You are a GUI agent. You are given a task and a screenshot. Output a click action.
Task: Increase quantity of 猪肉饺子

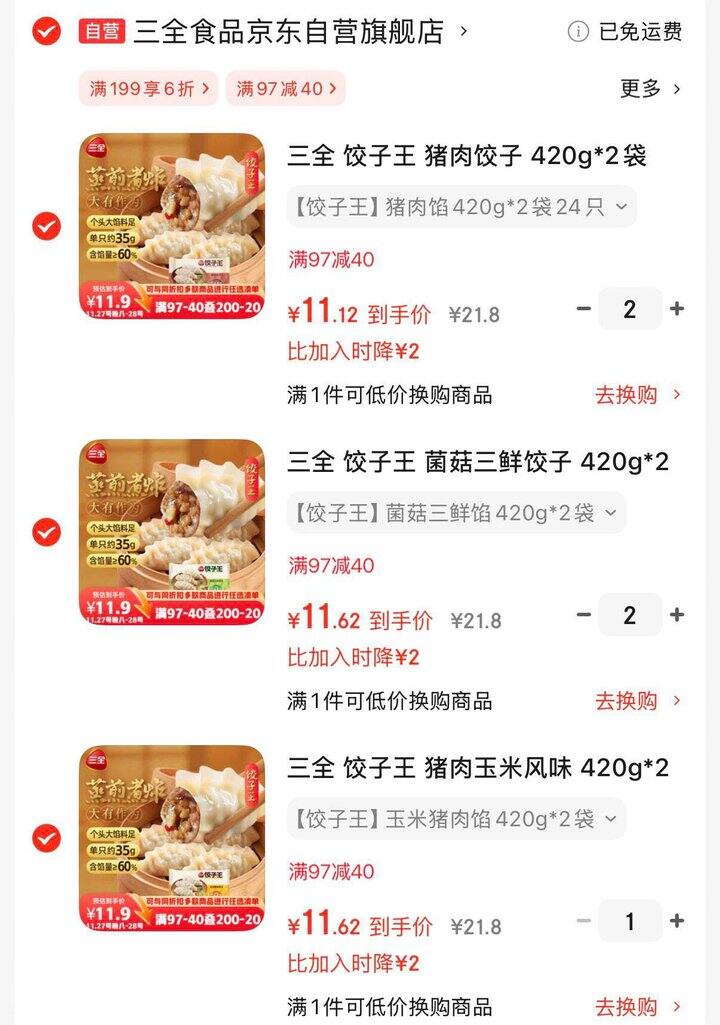coord(677,309)
